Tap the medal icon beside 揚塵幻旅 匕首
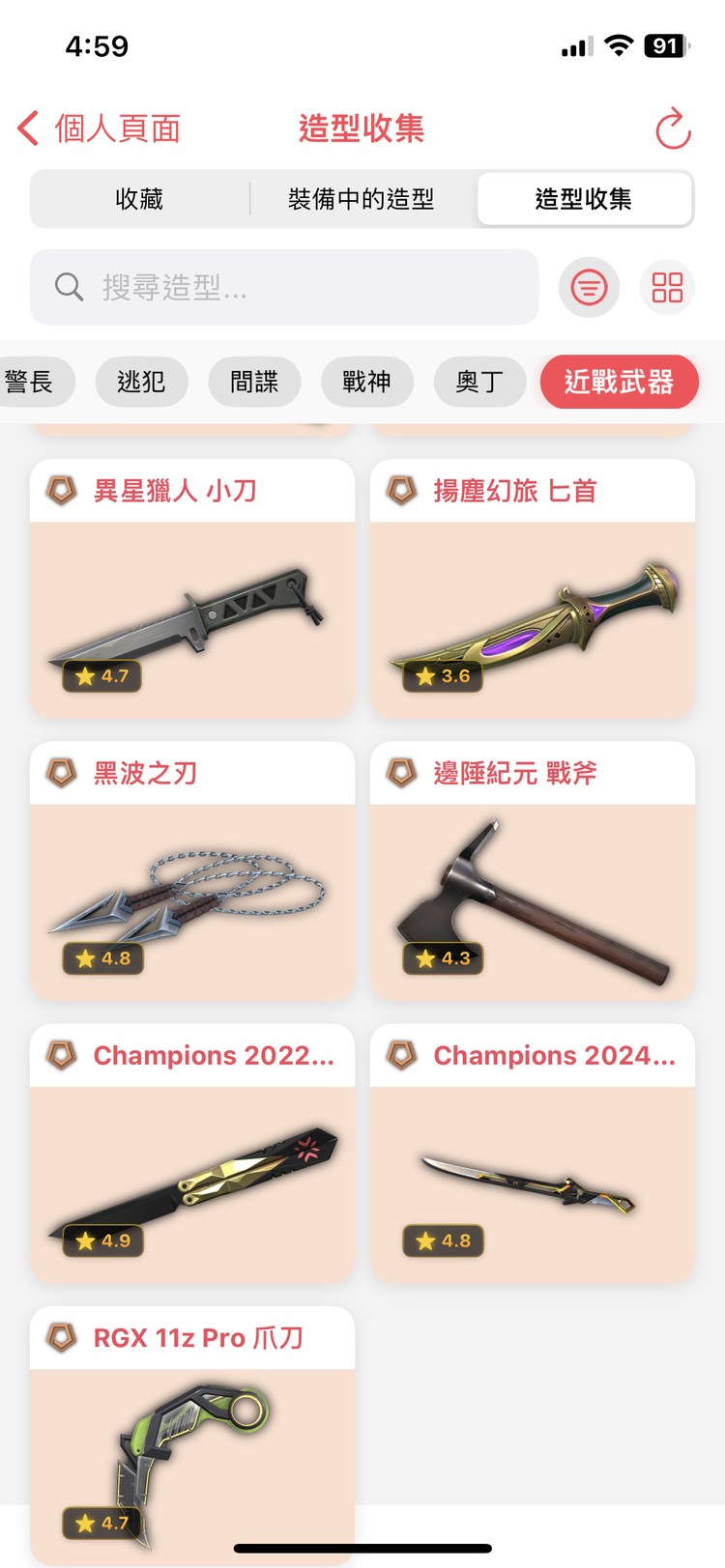The image size is (725, 1568). click(x=400, y=490)
